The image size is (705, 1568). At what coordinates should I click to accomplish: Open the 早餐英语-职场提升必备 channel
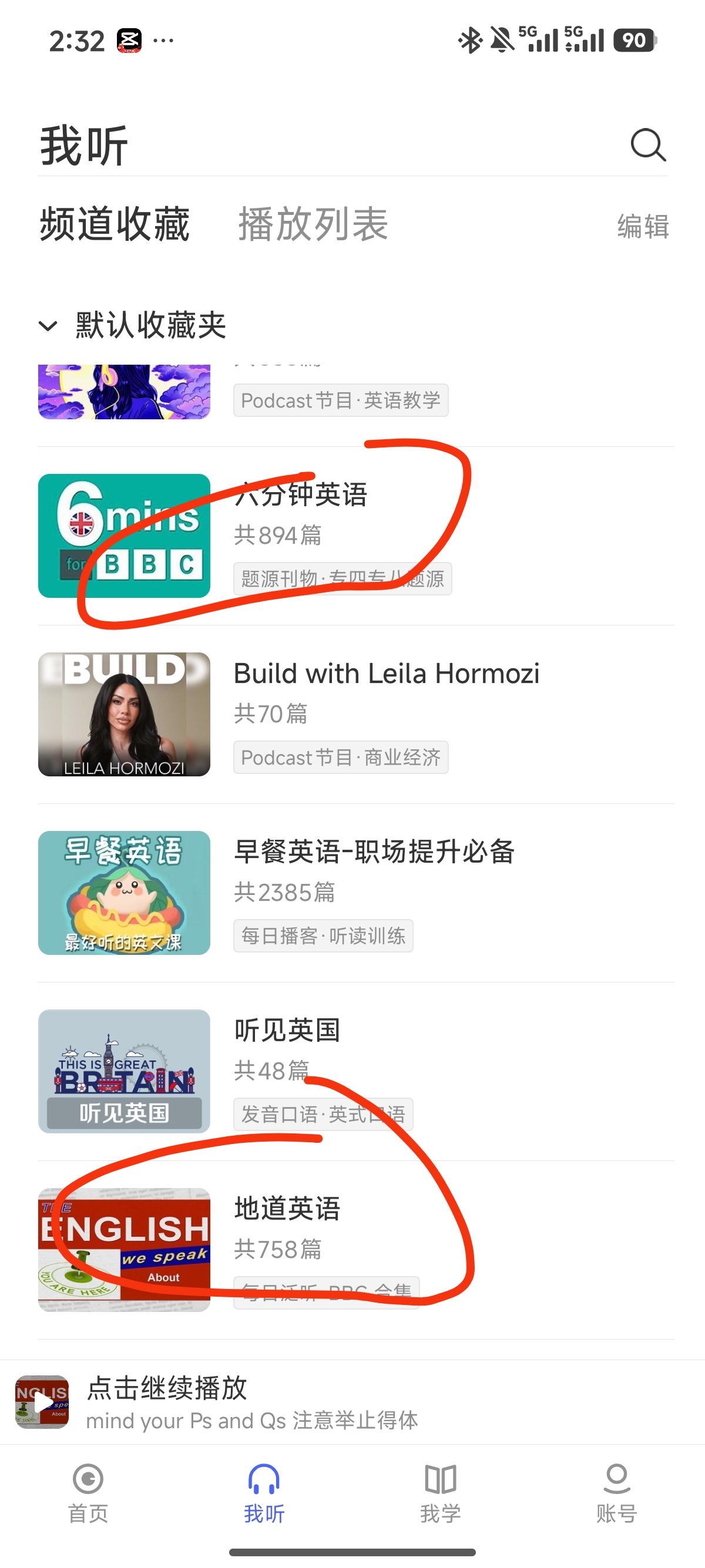[x=356, y=892]
